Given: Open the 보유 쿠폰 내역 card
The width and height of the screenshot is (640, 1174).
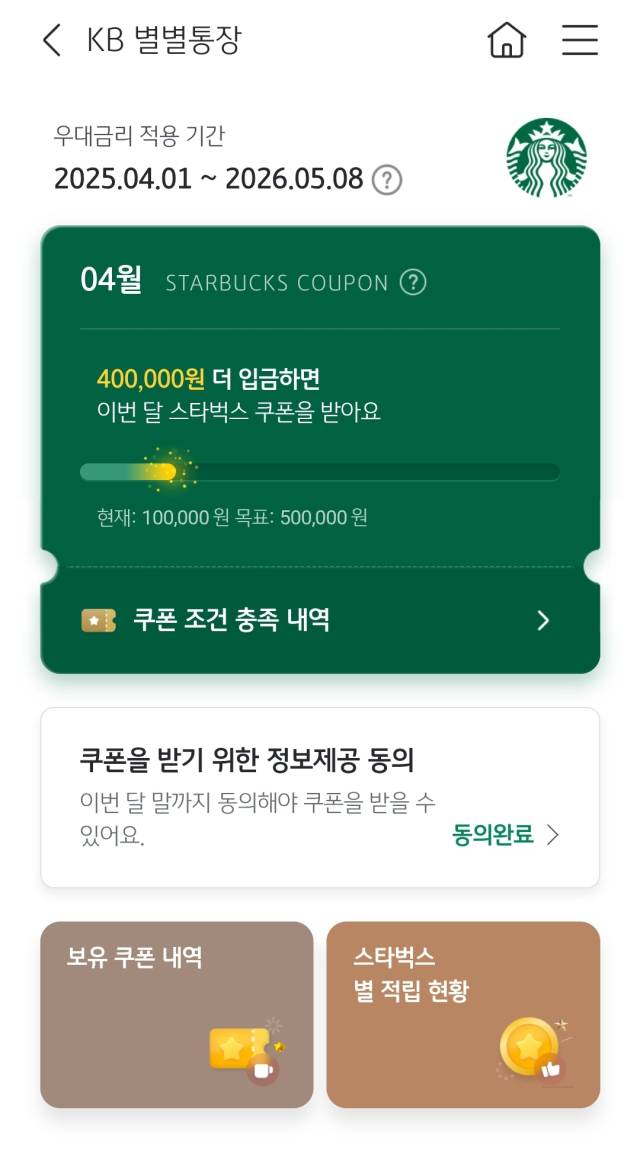Looking at the screenshot, I should point(177,1014).
